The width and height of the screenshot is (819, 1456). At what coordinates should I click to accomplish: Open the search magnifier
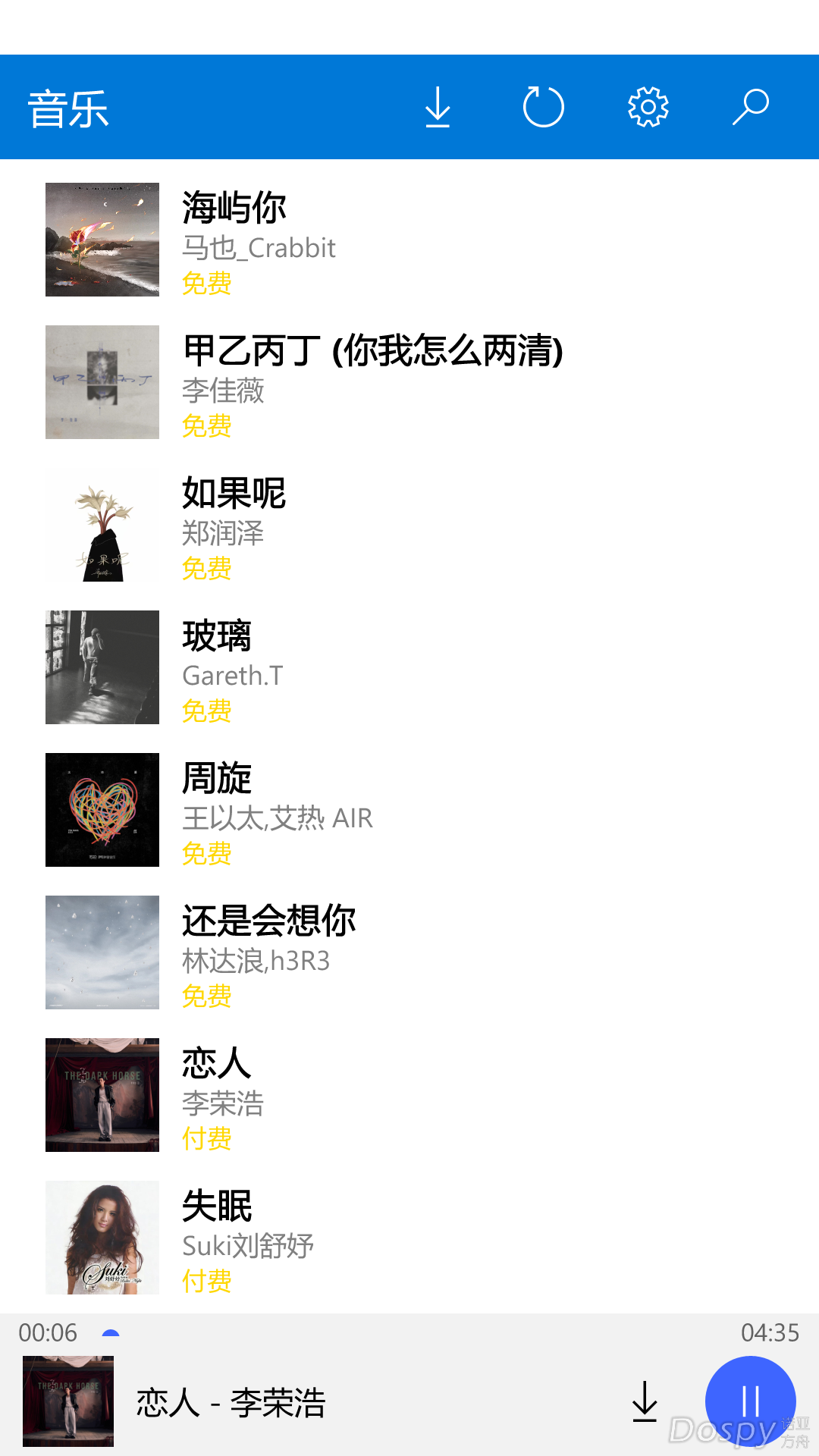751,107
